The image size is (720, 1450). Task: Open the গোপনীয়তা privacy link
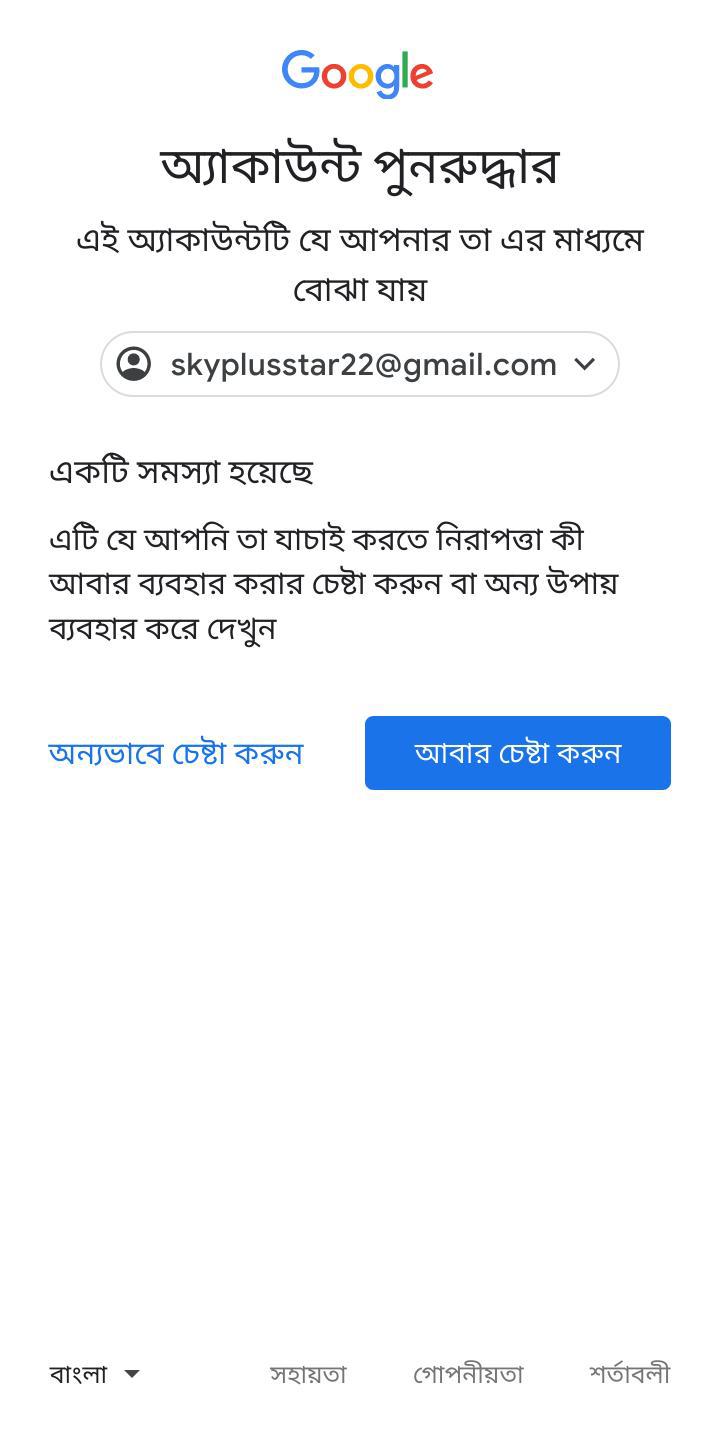click(x=468, y=1374)
